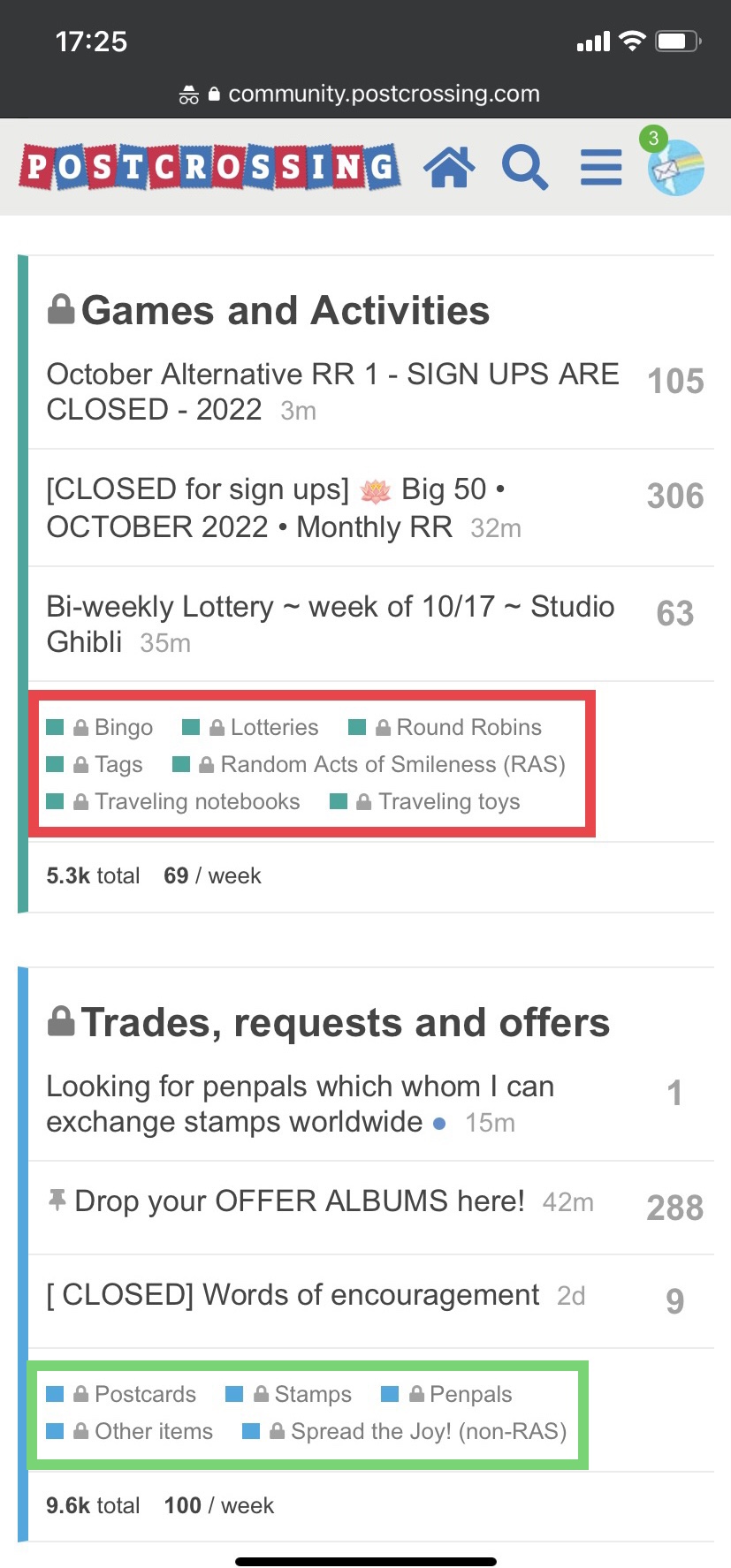
Task: Open Looking for penpals topic
Action: click(300, 1103)
